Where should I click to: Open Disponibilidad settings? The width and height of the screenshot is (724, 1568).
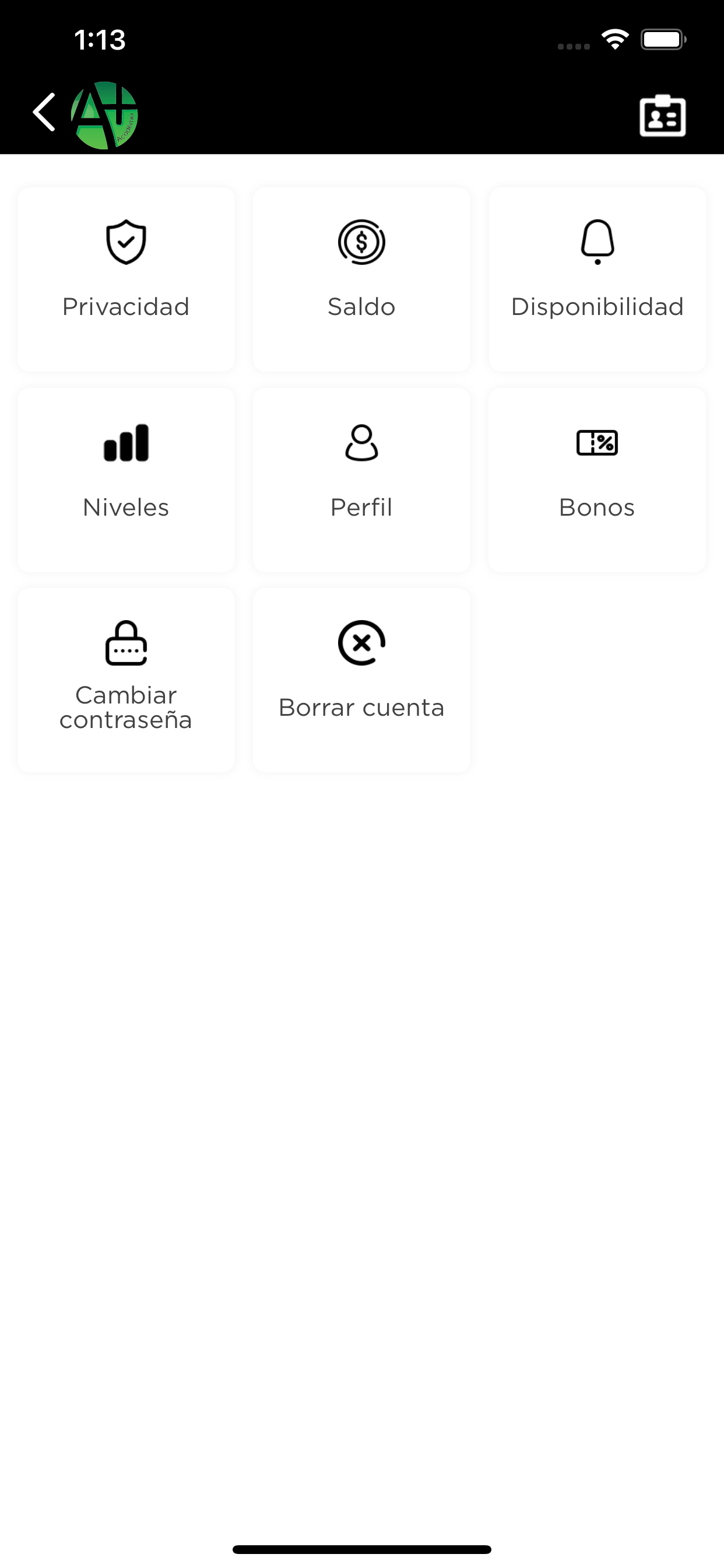(x=597, y=279)
